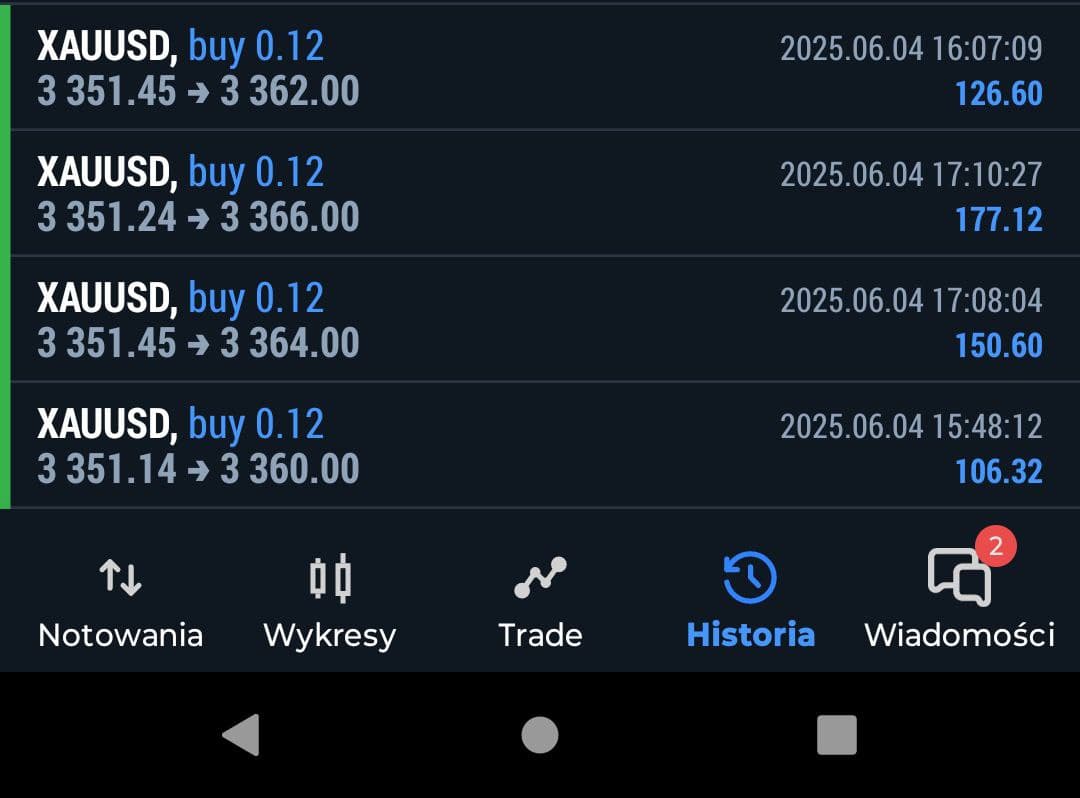This screenshot has width=1080, height=798.
Task: Expand the XAUUSD trade with profit 177.12
Action: tap(540, 194)
